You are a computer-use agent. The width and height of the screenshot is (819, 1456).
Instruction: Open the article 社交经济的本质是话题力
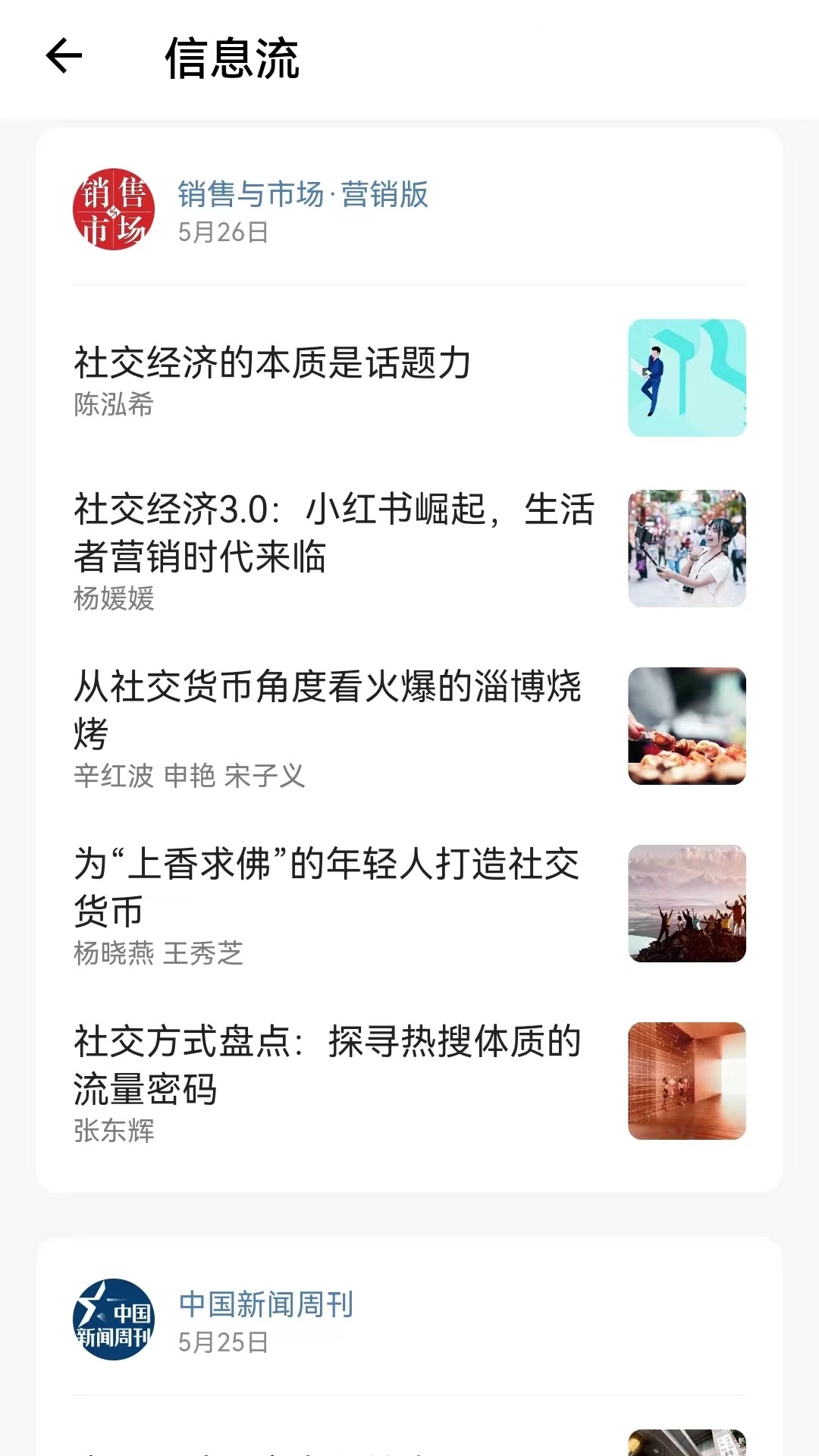coord(270,362)
